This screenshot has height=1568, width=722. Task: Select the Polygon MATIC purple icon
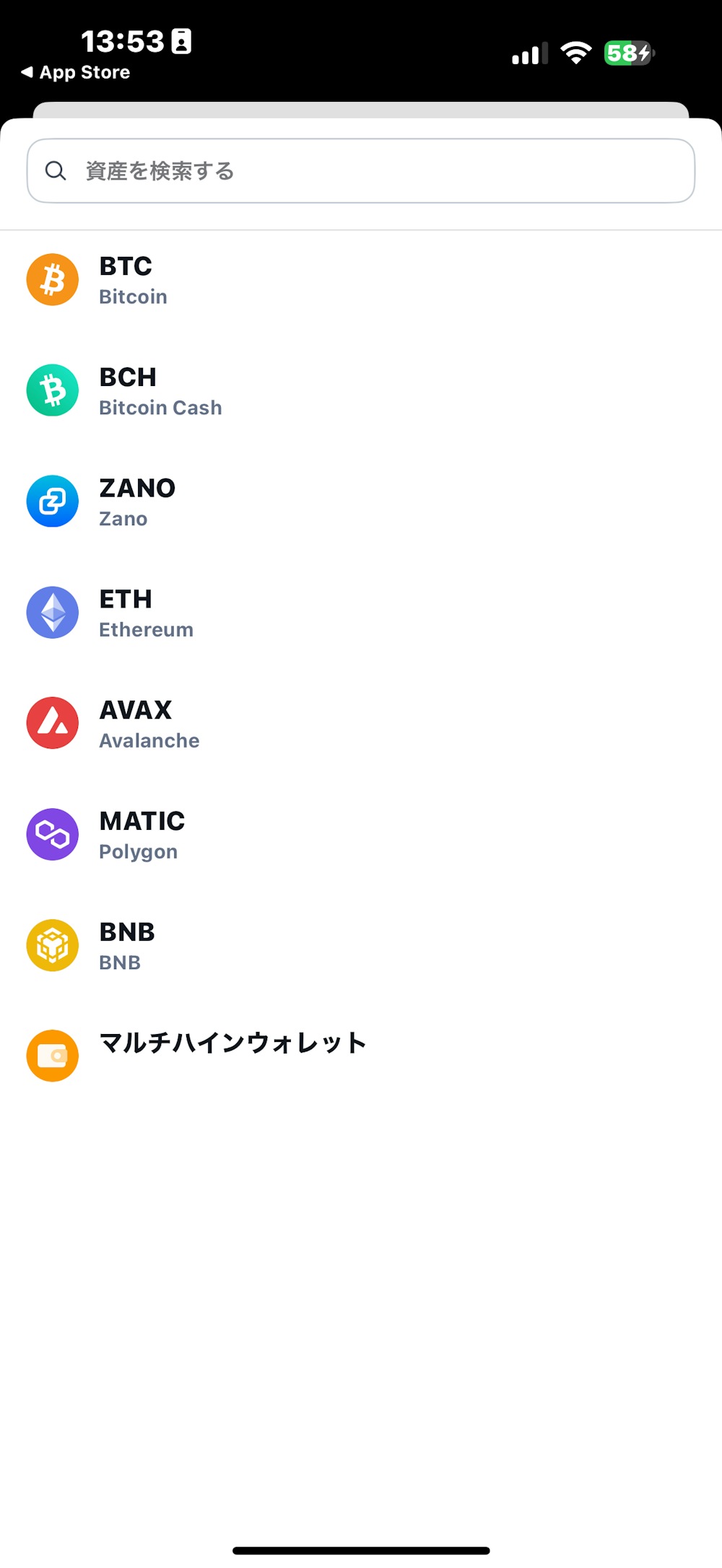click(52, 833)
